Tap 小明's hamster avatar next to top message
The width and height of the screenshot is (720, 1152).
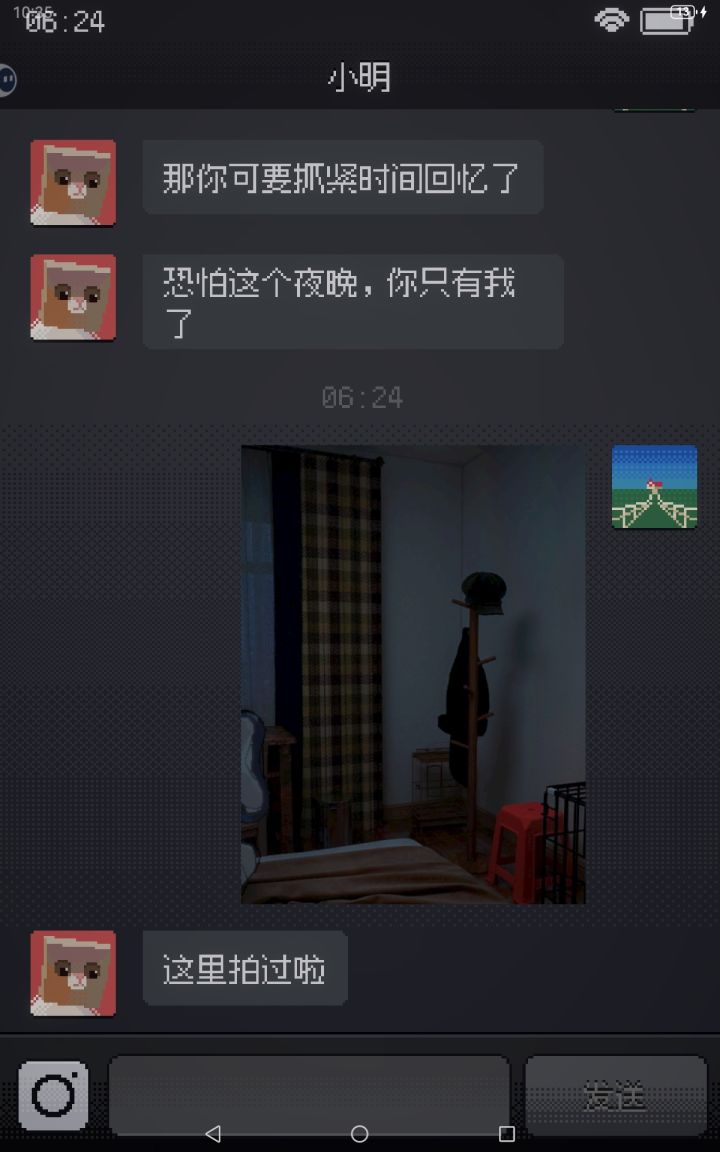point(73,182)
